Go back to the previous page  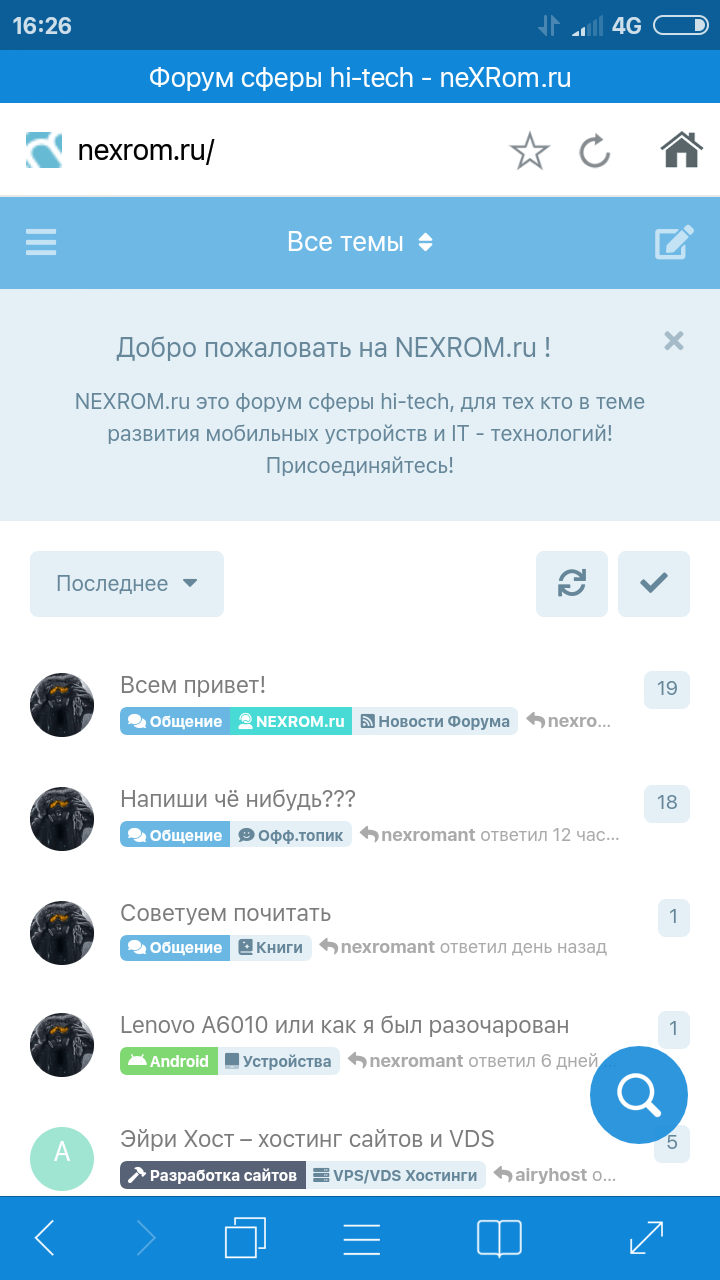pos(45,1238)
